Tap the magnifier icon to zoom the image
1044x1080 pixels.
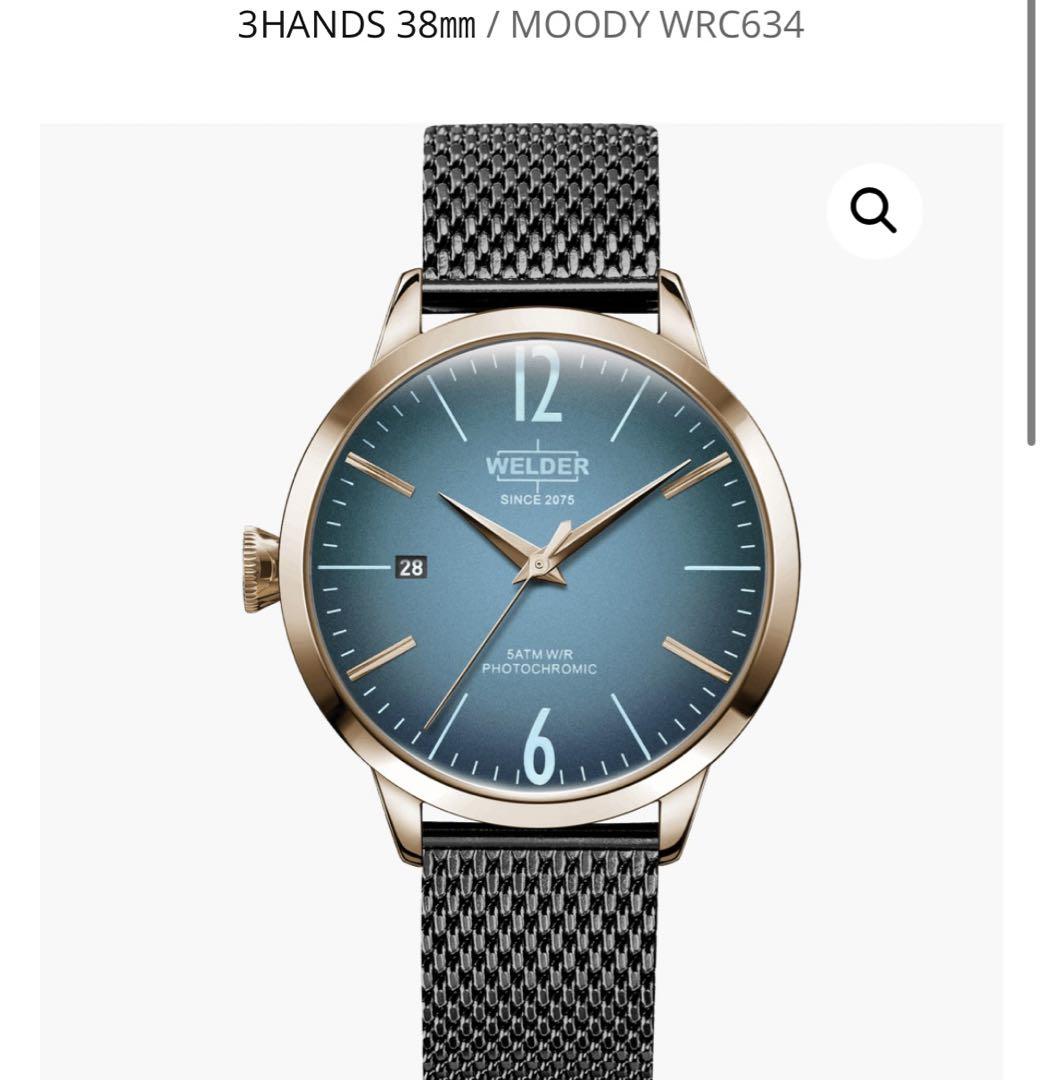coord(873,211)
